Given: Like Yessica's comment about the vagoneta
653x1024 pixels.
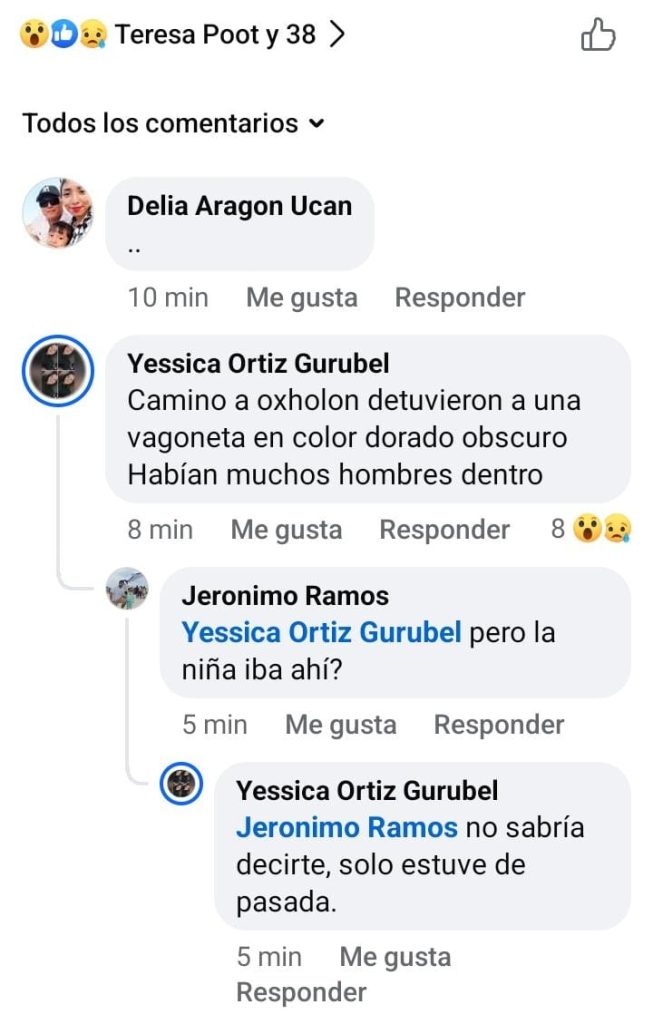Looking at the screenshot, I should tap(286, 530).
